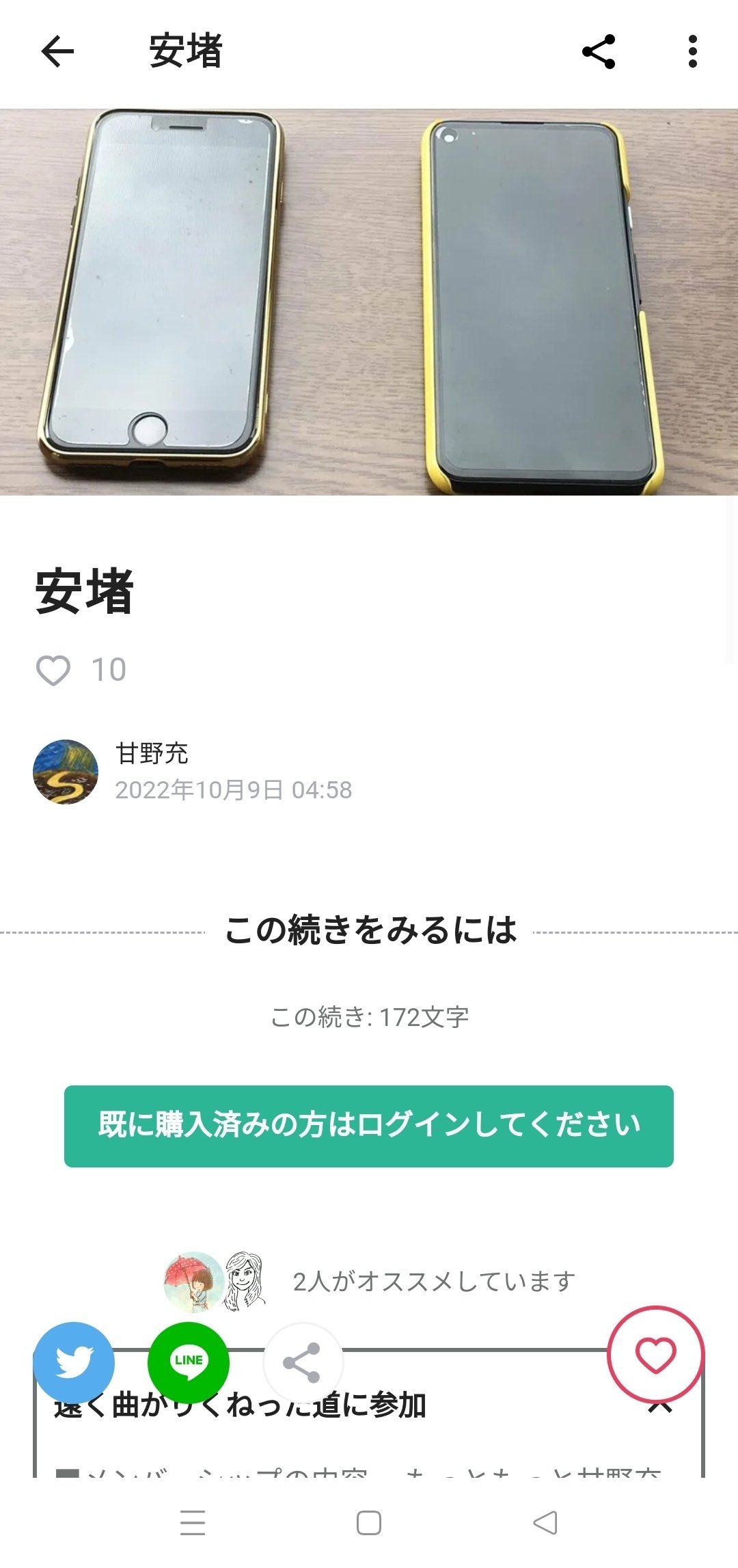Share the article via LINE
738x1568 pixels.
coord(189,1362)
